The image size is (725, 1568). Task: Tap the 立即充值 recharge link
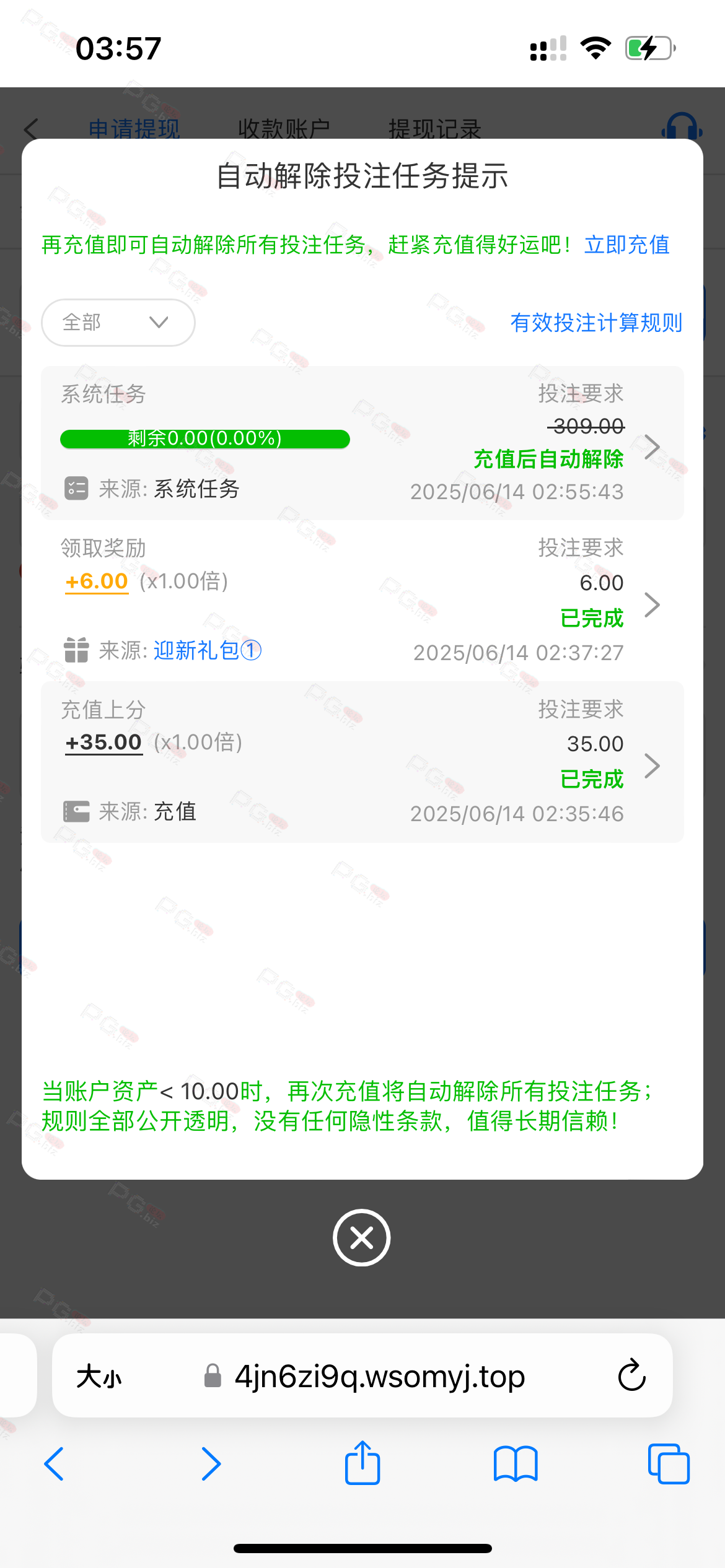point(627,245)
